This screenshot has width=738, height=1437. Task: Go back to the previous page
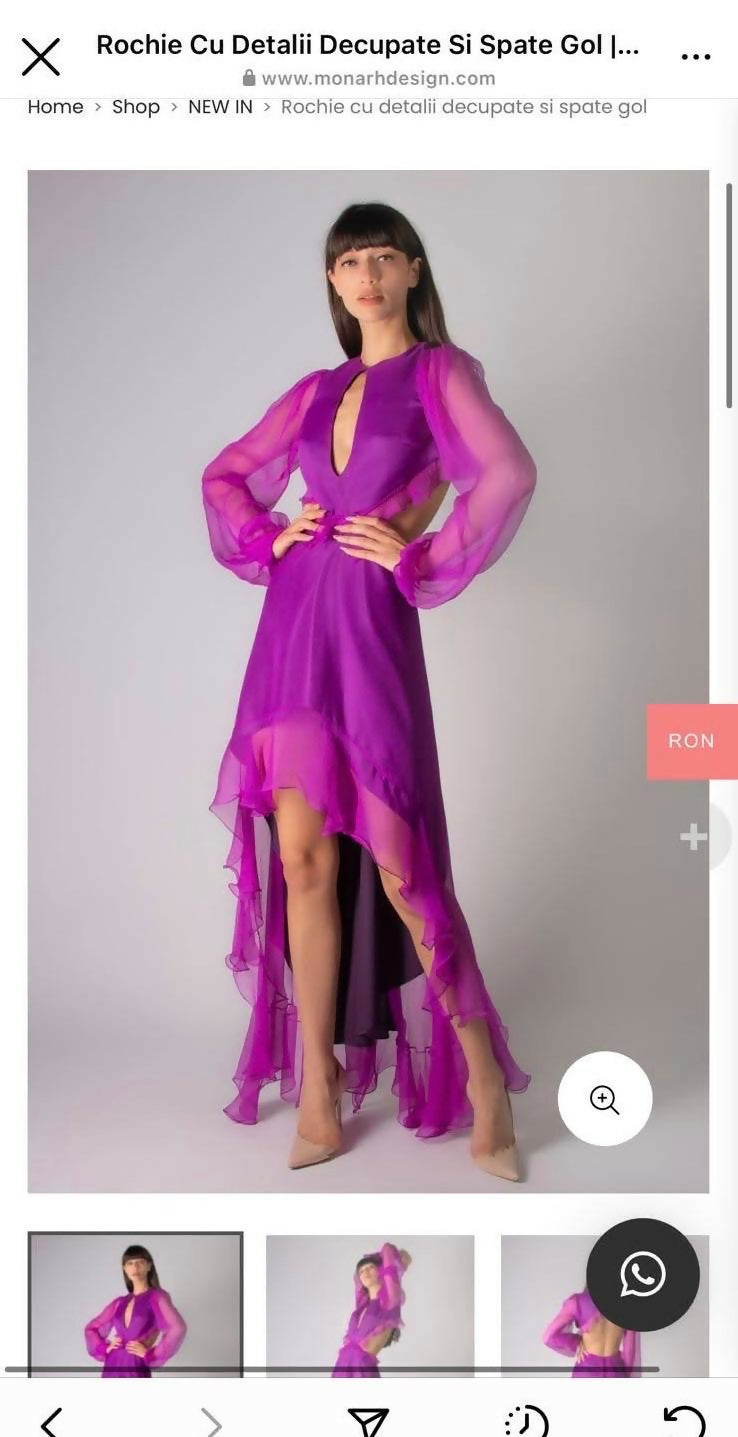point(52,1420)
